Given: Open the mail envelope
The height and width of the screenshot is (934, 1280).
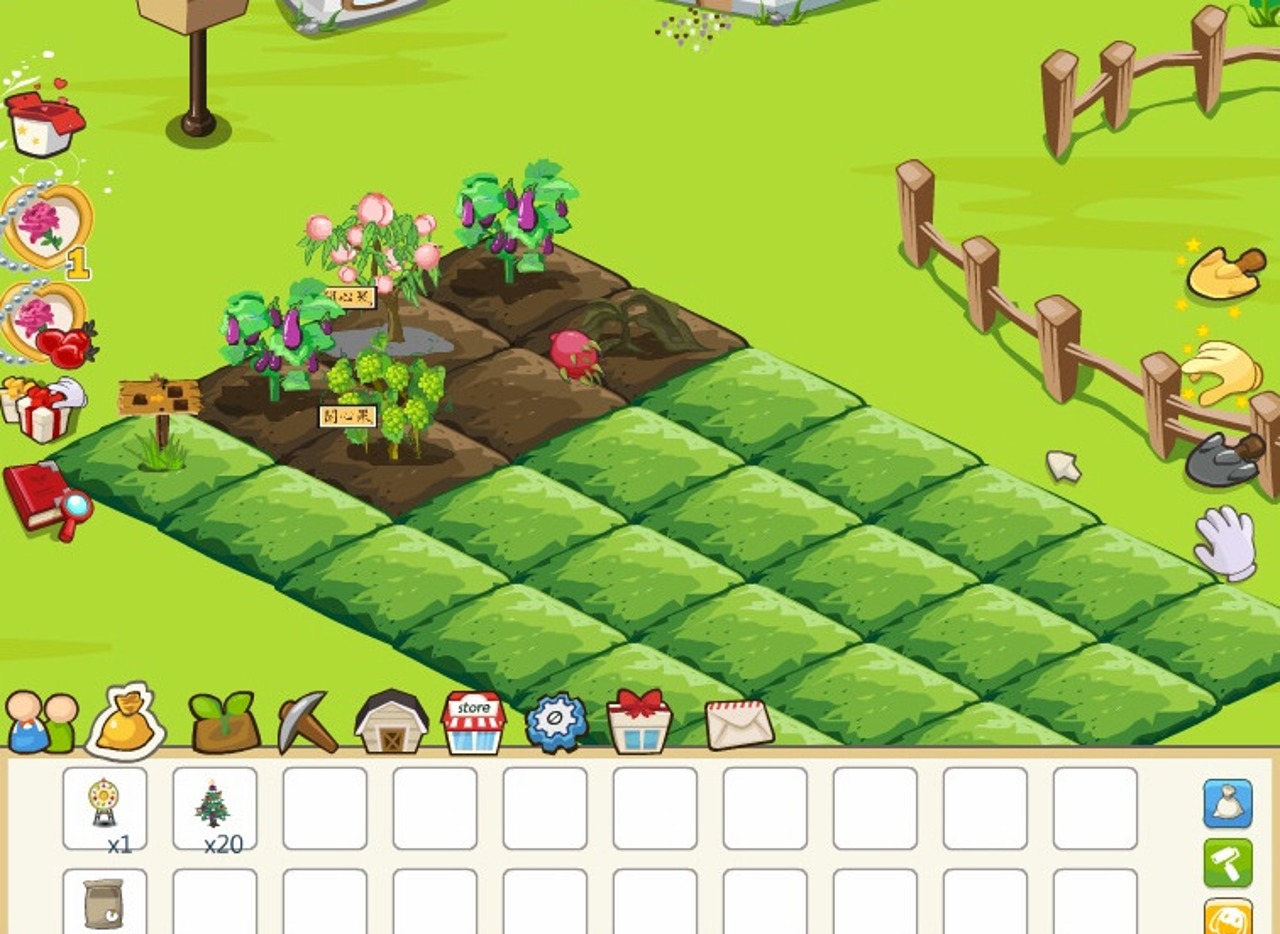Looking at the screenshot, I should (739, 724).
